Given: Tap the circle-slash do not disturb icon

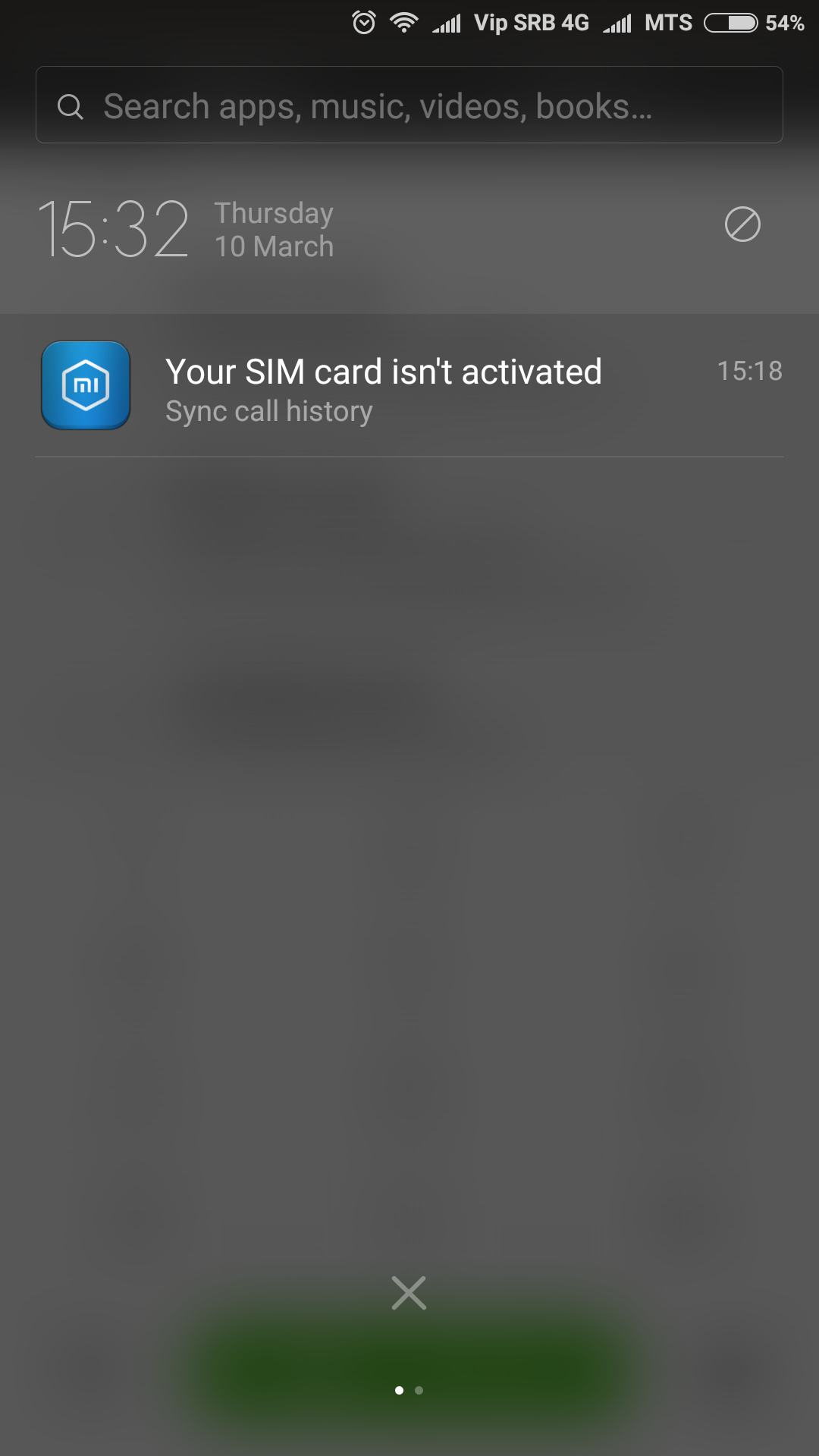Looking at the screenshot, I should coord(742,224).
